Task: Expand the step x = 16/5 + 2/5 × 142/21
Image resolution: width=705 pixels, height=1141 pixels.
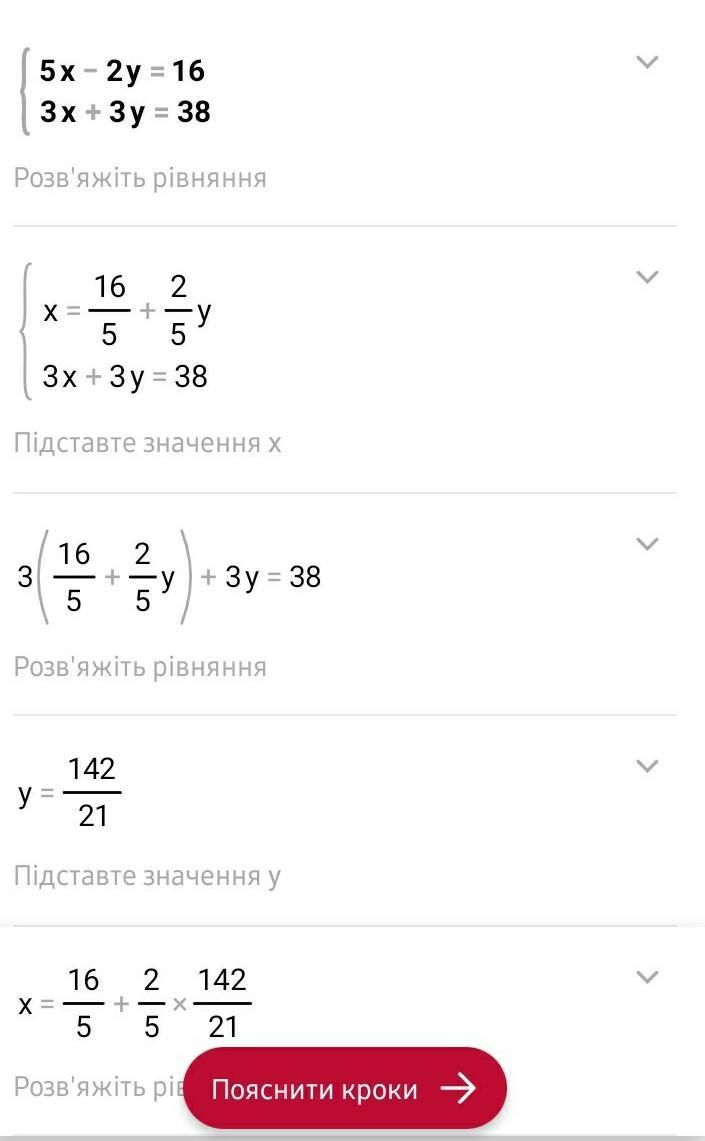Action: [x=648, y=977]
